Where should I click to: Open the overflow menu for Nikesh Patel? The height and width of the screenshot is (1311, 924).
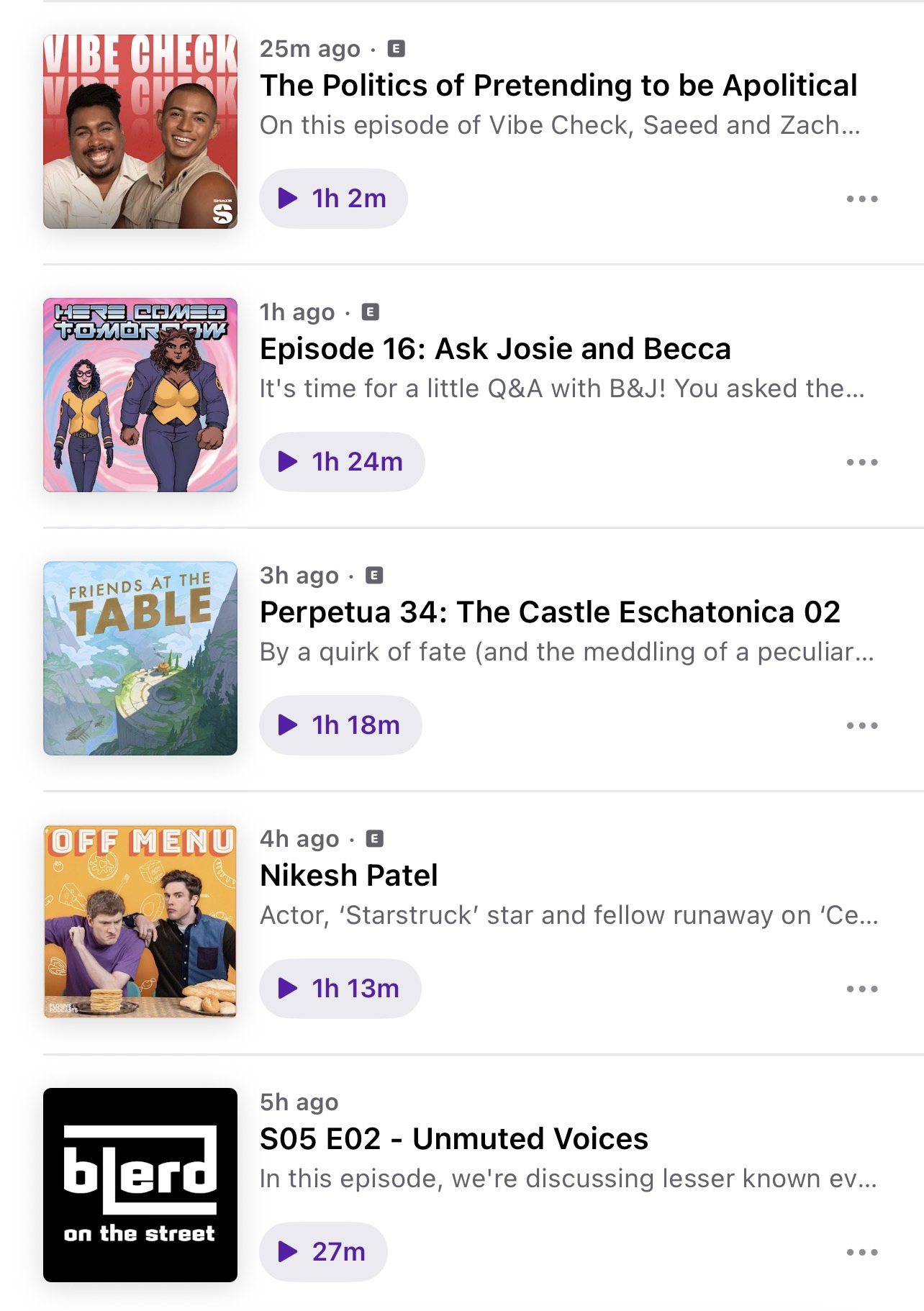click(862, 989)
